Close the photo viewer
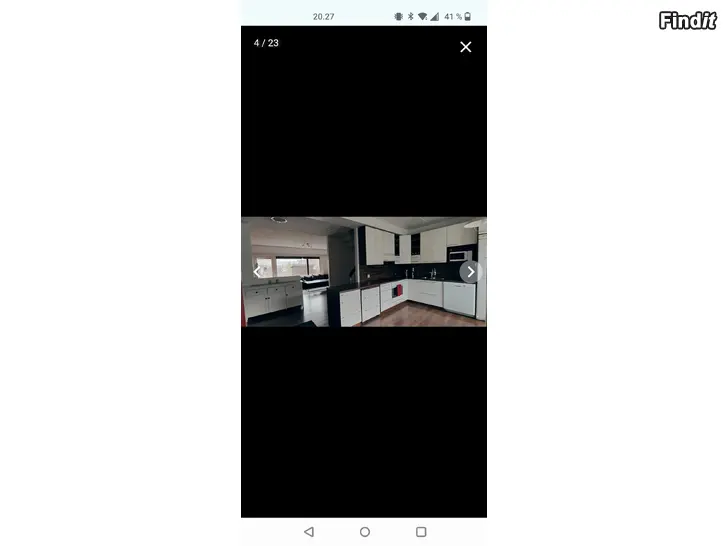Image resolution: width=728 pixels, height=546 pixels. point(465,47)
